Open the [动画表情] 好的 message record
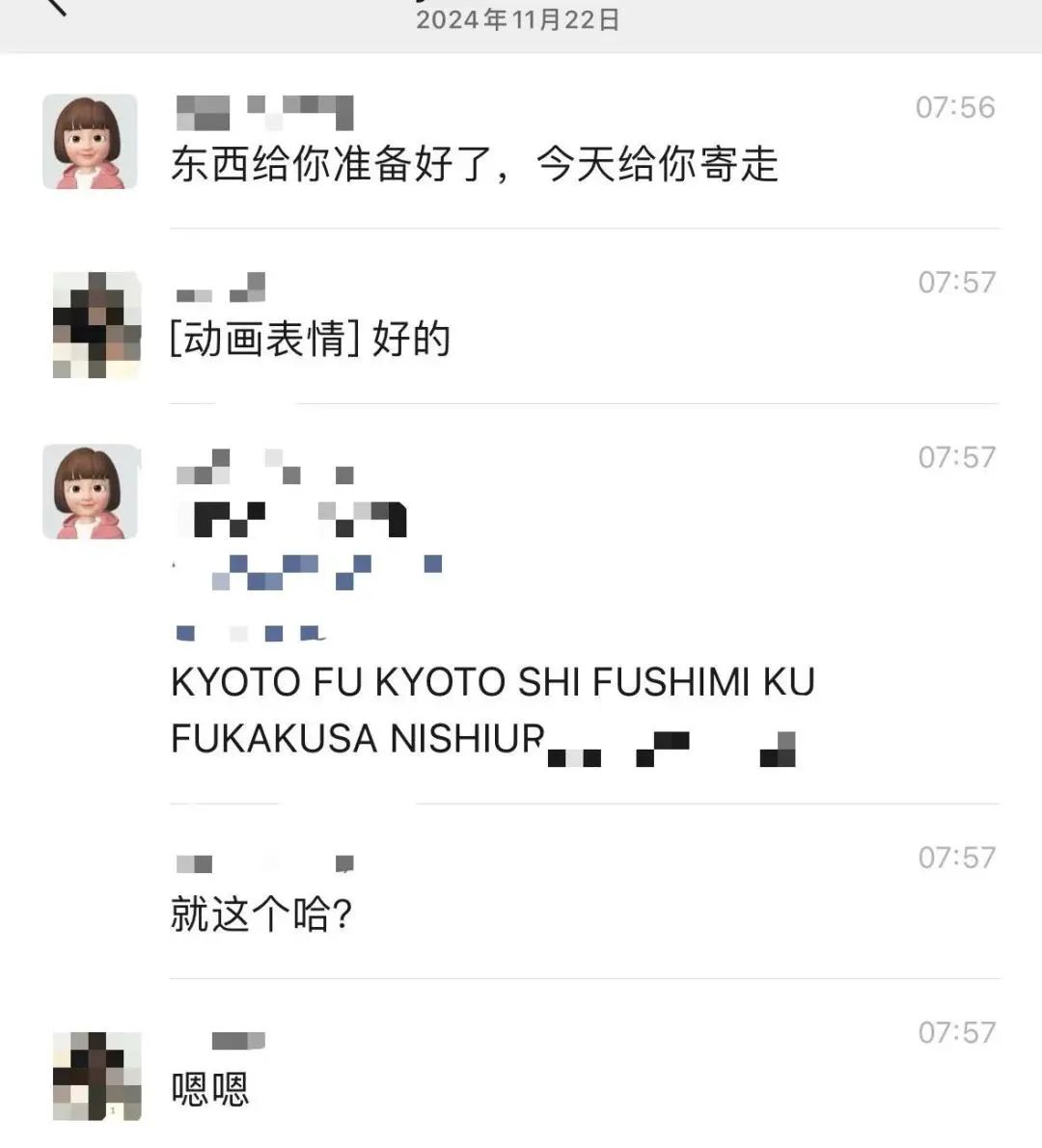Viewport: 1042px width, 1148px height. coord(311,340)
